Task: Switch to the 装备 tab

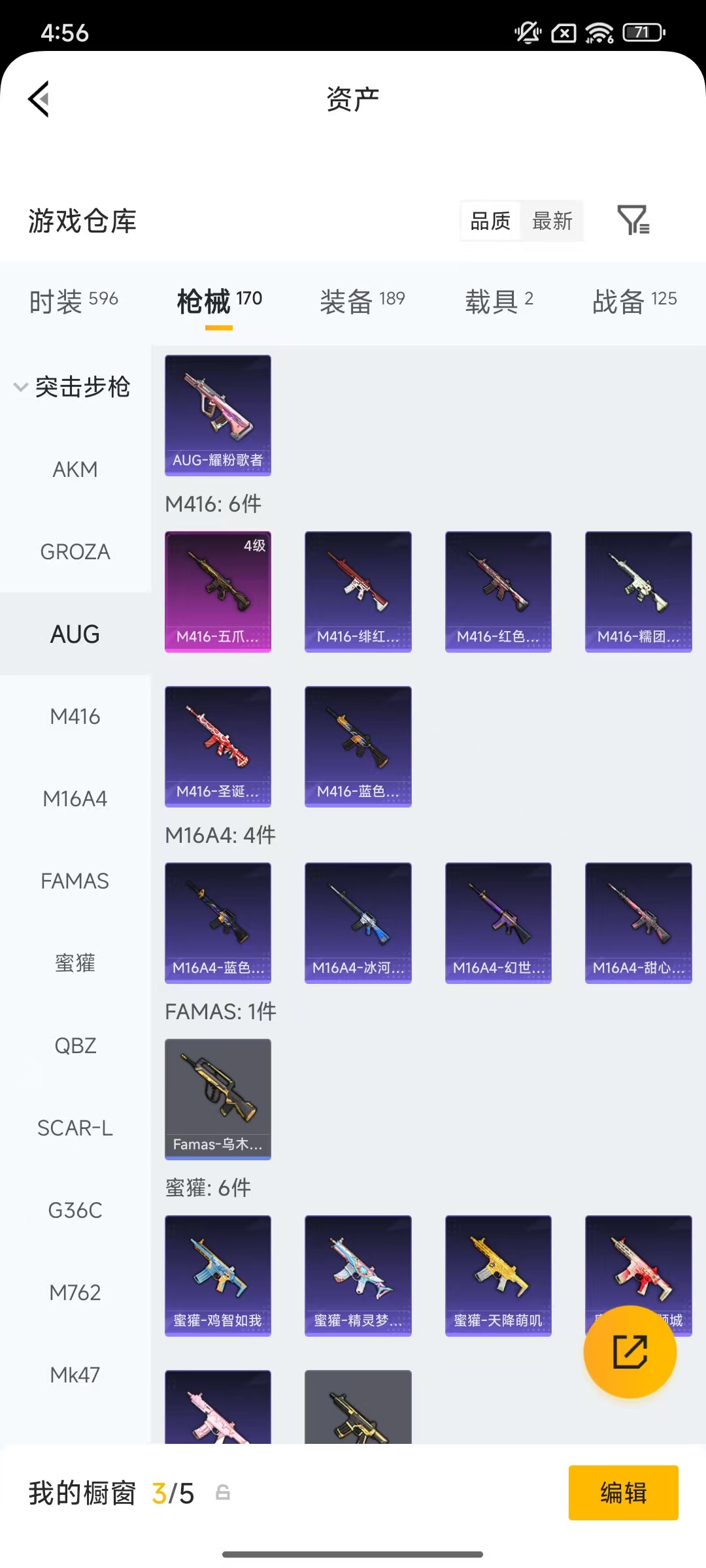Action: (362, 301)
